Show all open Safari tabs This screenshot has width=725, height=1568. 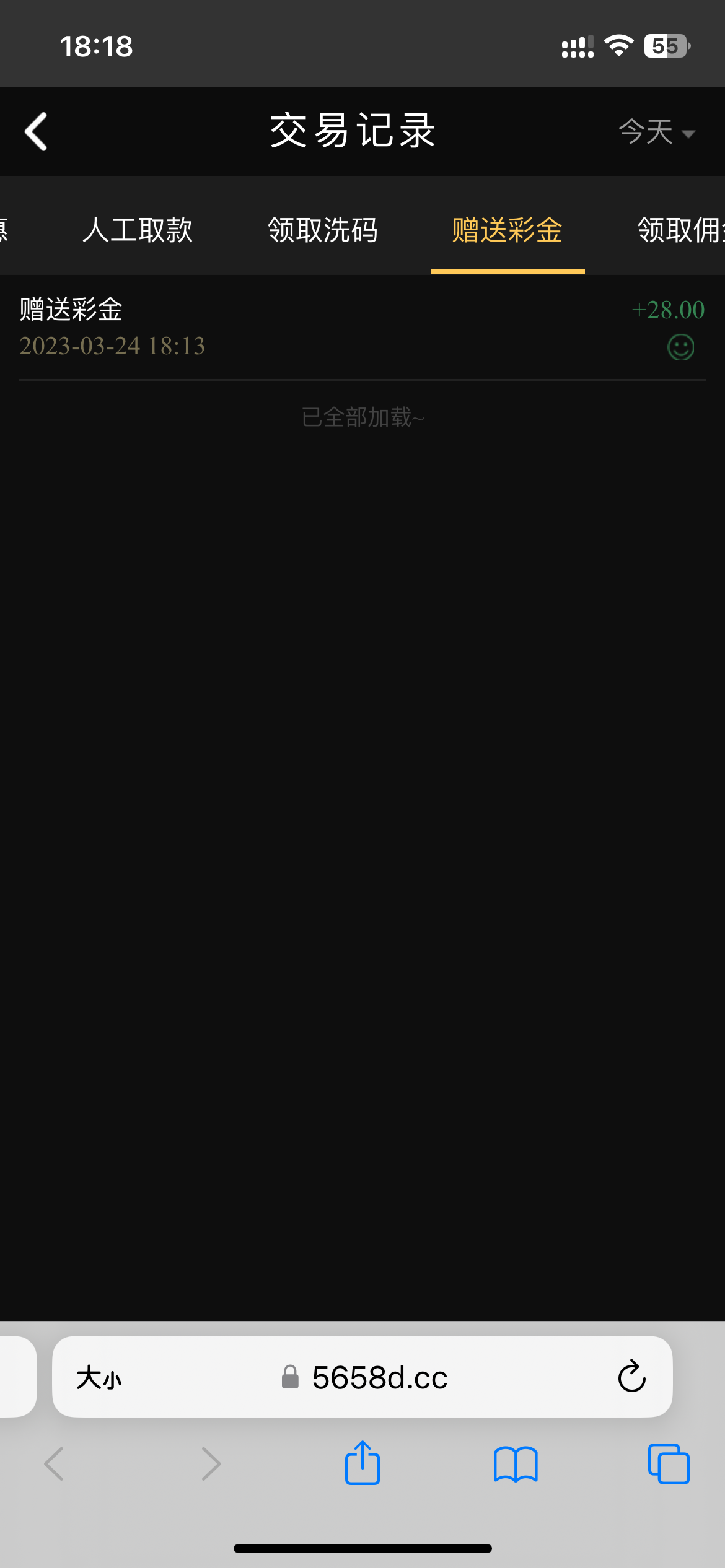669,1463
